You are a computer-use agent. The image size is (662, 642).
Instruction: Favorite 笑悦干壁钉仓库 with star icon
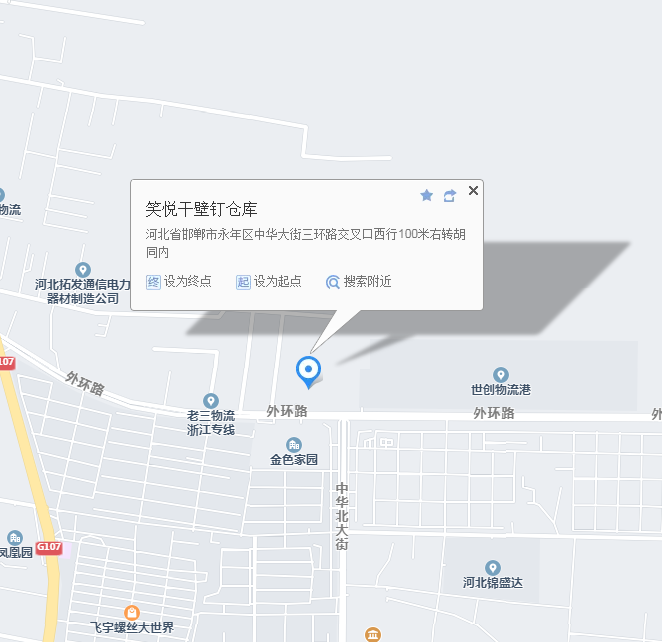tap(427, 195)
